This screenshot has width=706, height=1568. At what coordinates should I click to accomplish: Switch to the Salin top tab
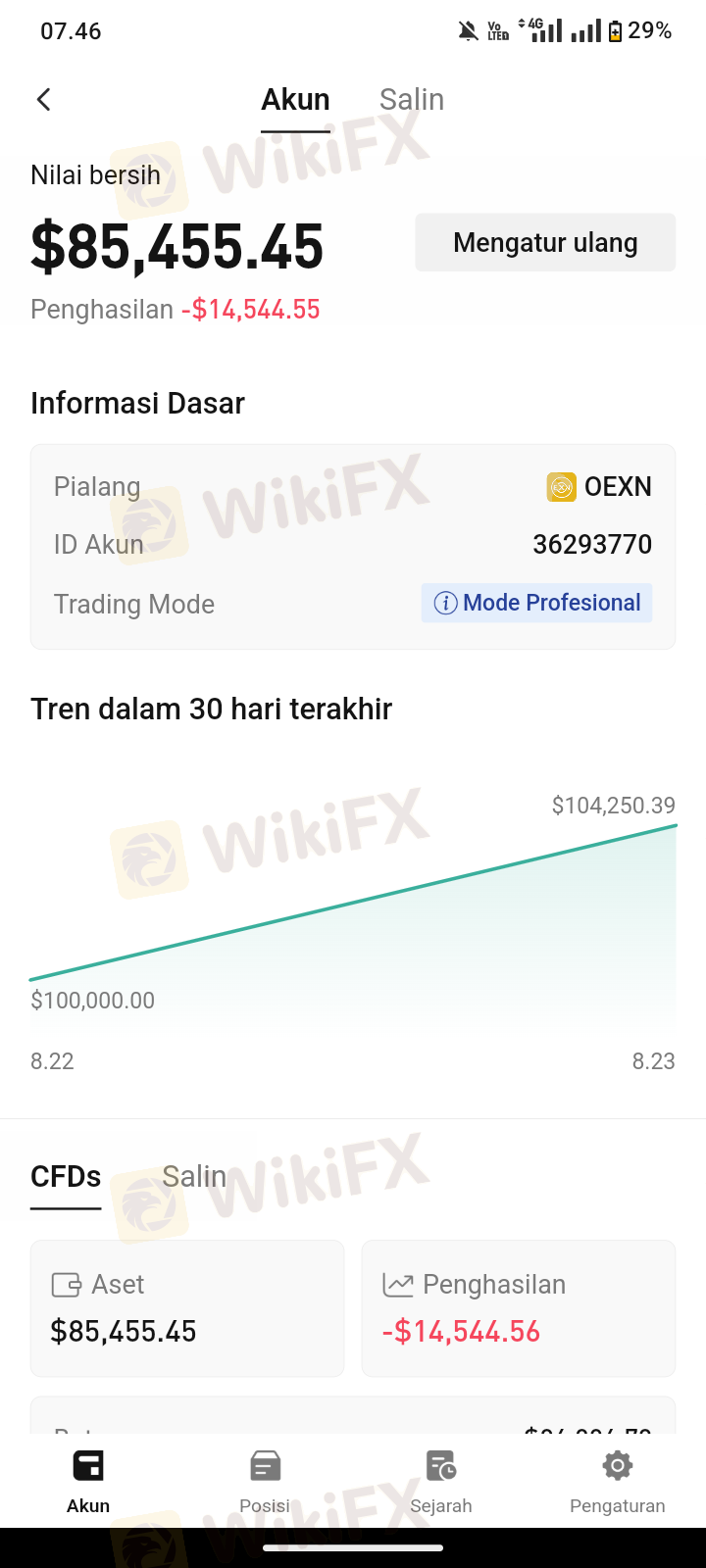click(x=412, y=100)
